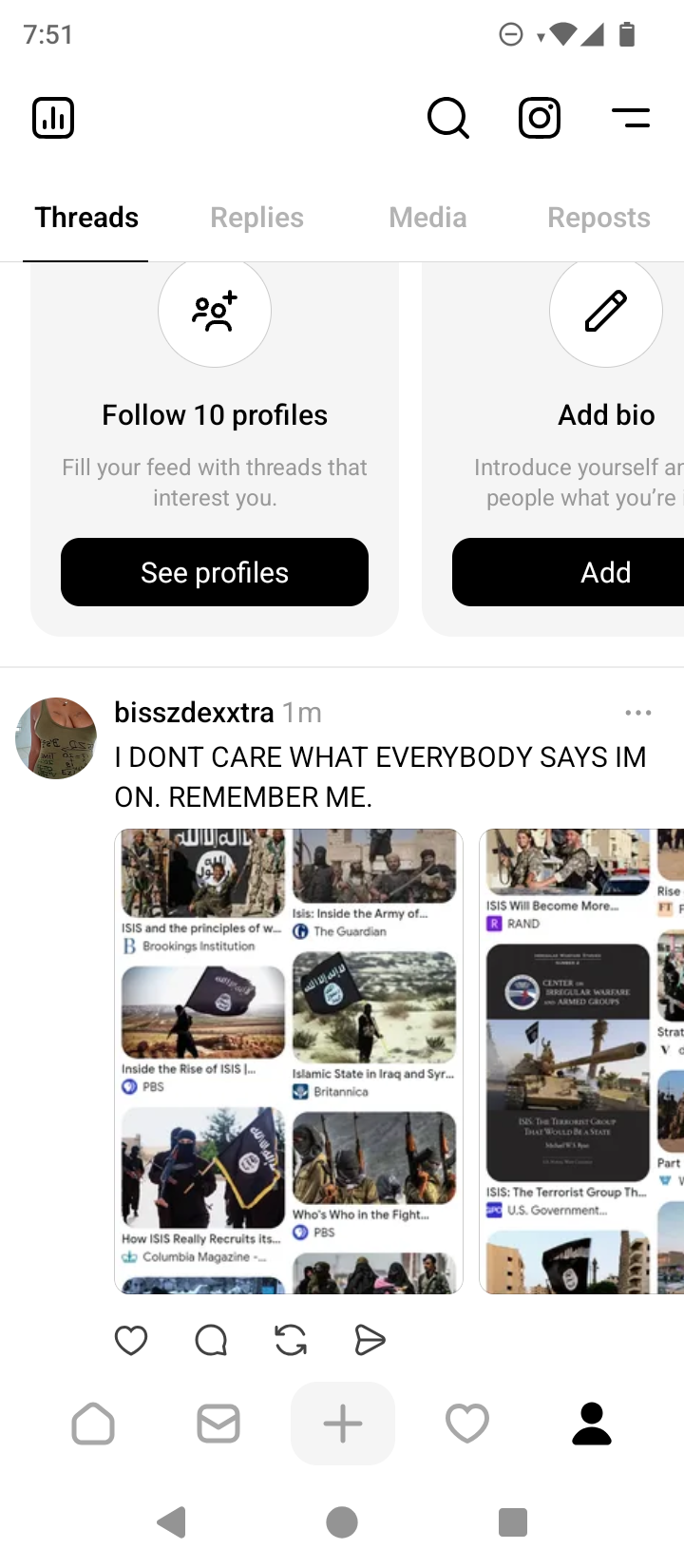Switch to the Reposts tab
The height and width of the screenshot is (1568, 684).
(x=598, y=218)
